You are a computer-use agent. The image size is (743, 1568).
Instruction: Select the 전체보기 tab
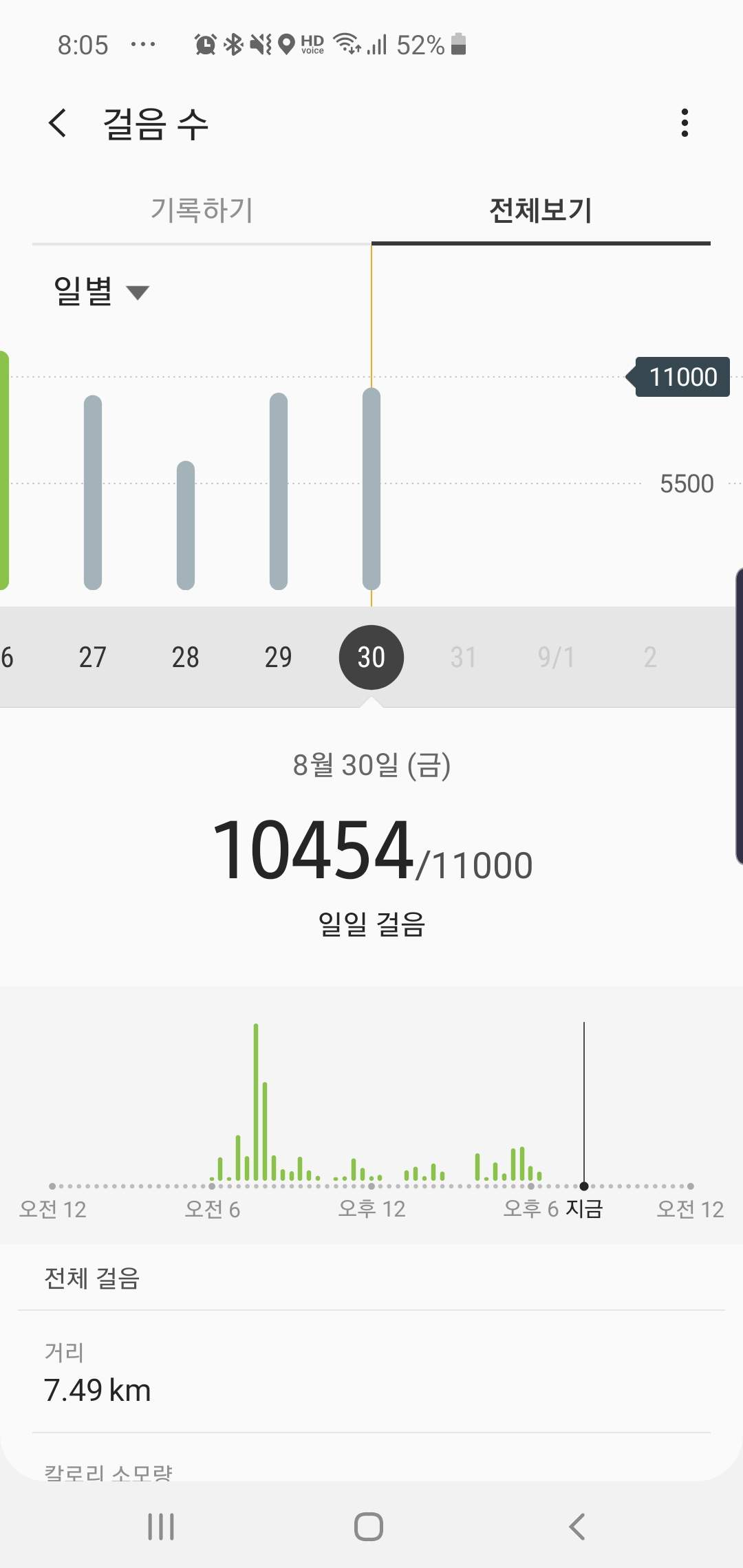click(x=541, y=210)
